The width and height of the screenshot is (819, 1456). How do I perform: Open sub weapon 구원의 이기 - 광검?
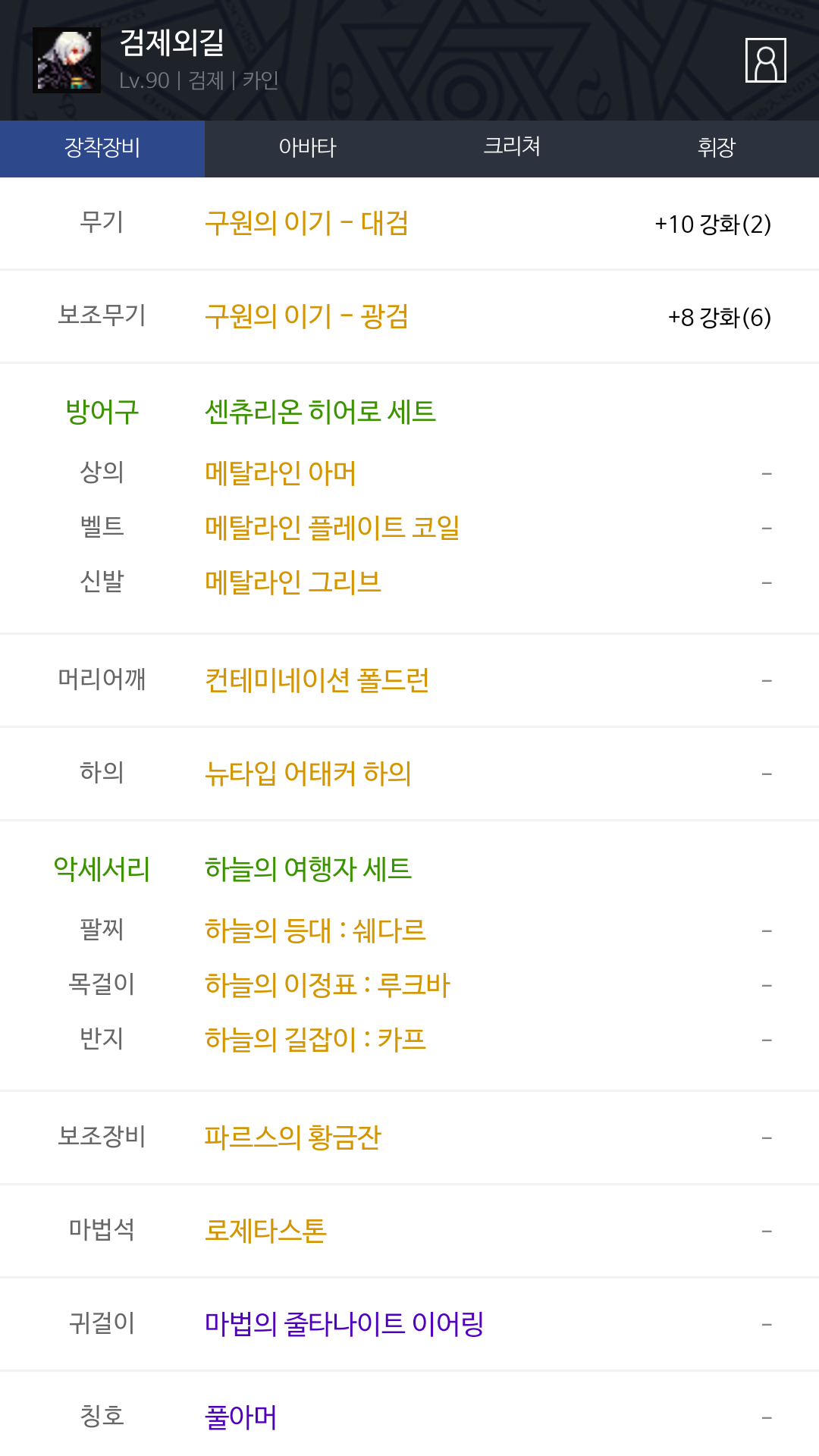pos(307,317)
